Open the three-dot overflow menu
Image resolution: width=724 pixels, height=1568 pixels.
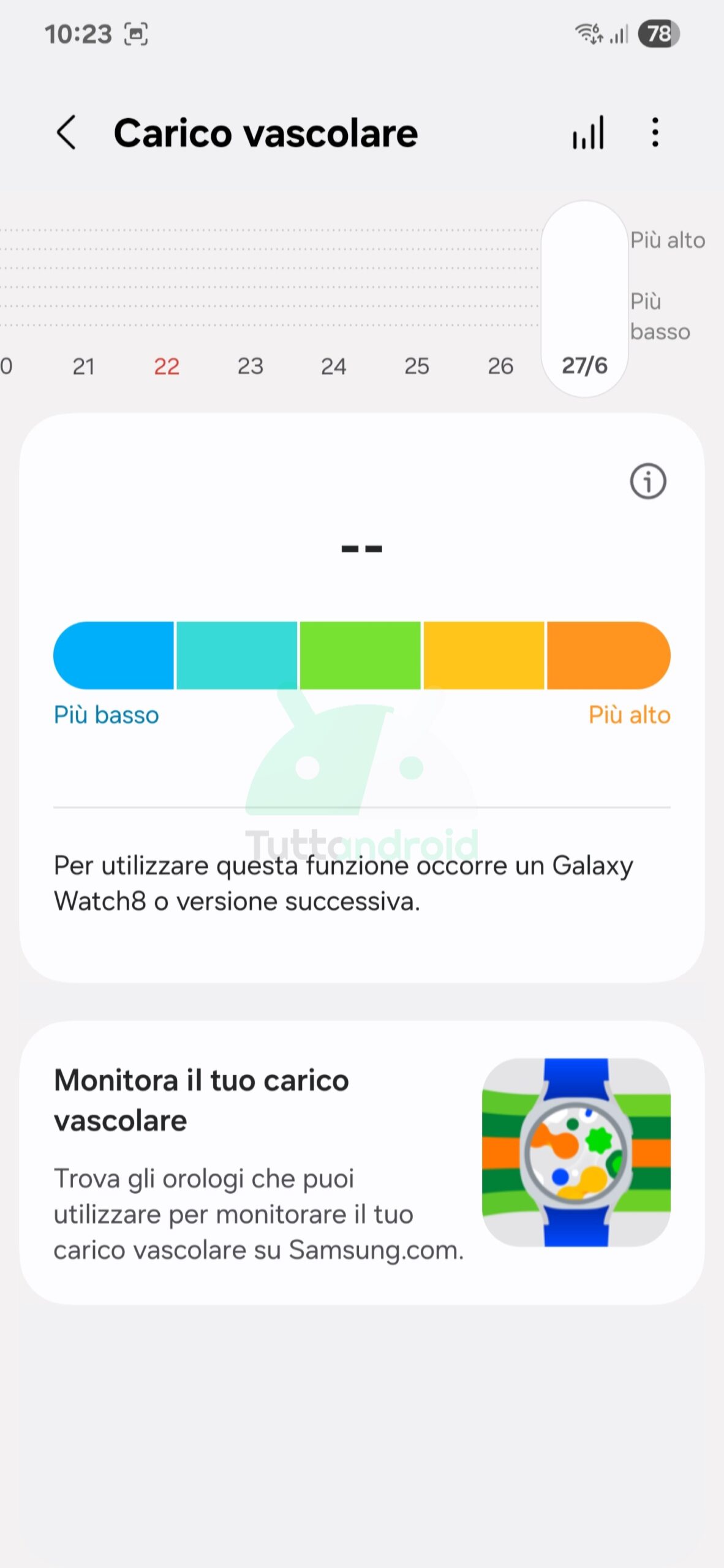(x=655, y=132)
